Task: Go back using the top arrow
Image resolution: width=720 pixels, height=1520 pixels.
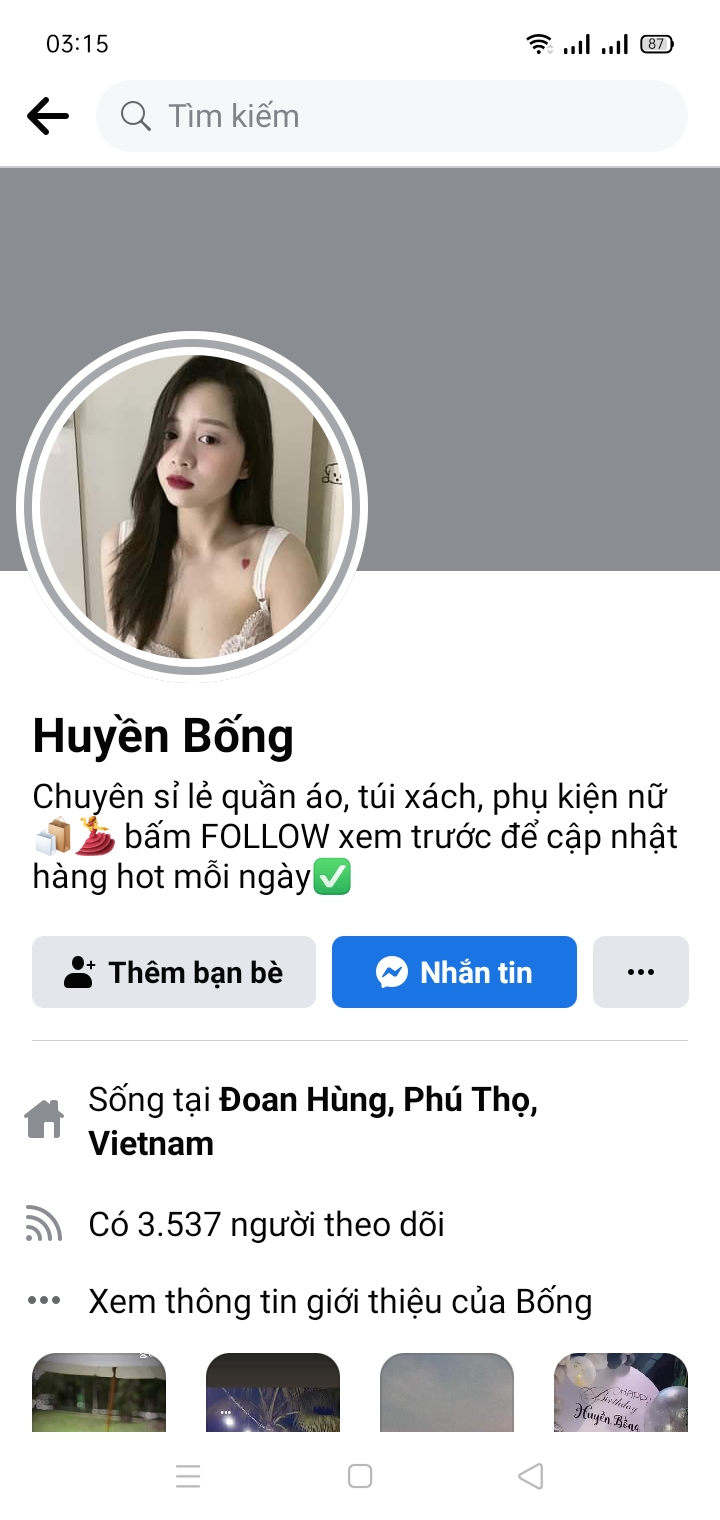Action: pyautogui.click(x=48, y=116)
